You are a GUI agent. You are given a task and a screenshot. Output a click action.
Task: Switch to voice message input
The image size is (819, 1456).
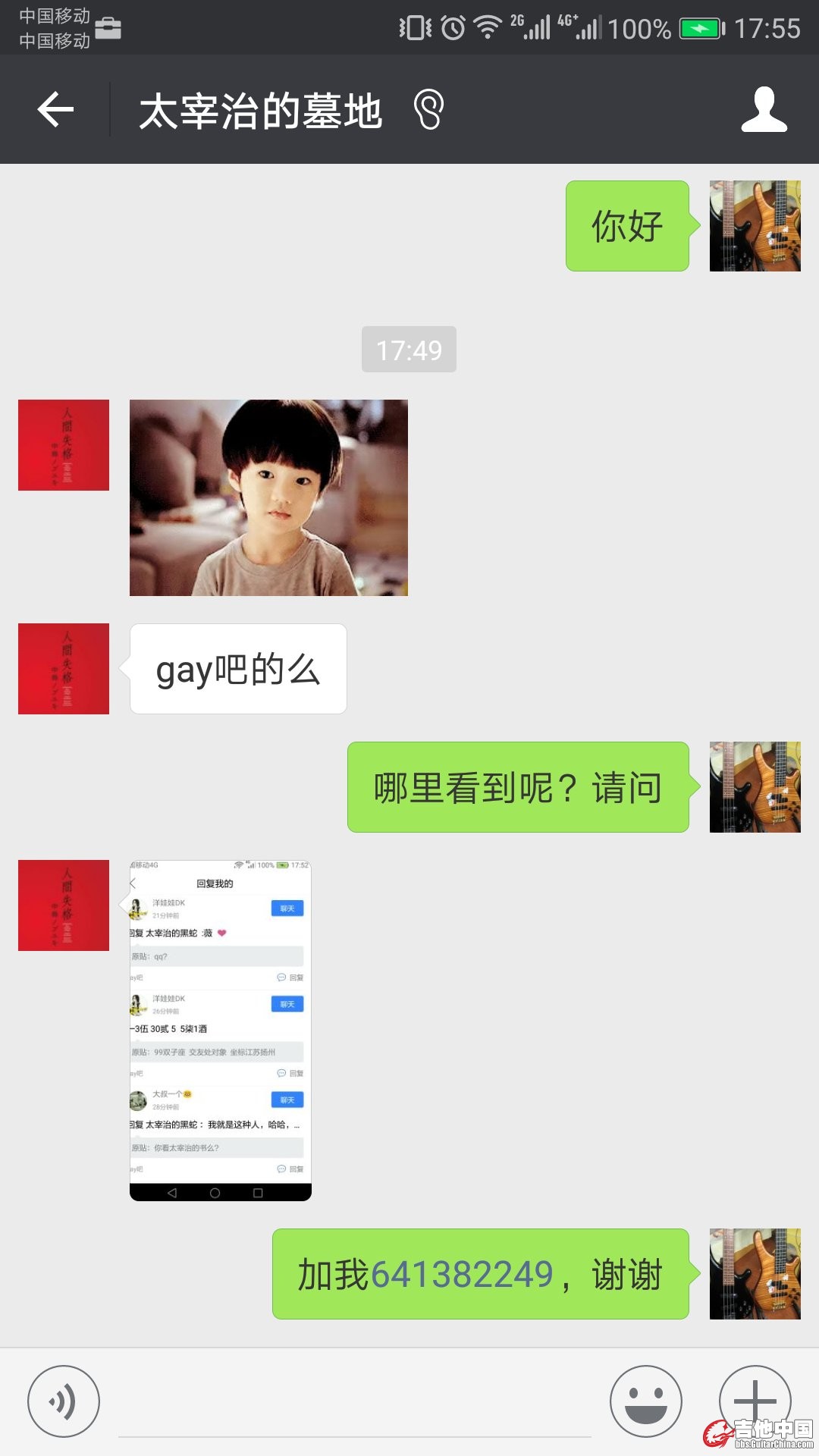tap(64, 1401)
